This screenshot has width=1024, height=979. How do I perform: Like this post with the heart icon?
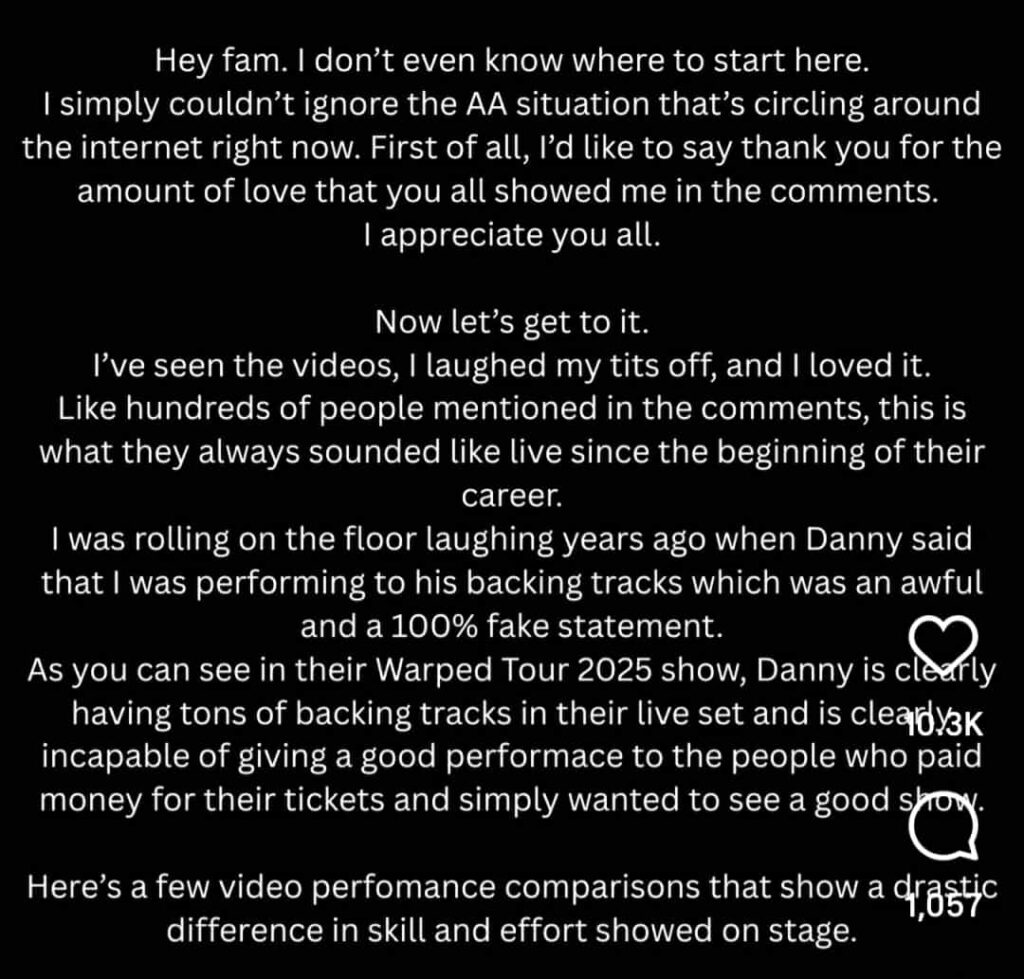point(945,639)
